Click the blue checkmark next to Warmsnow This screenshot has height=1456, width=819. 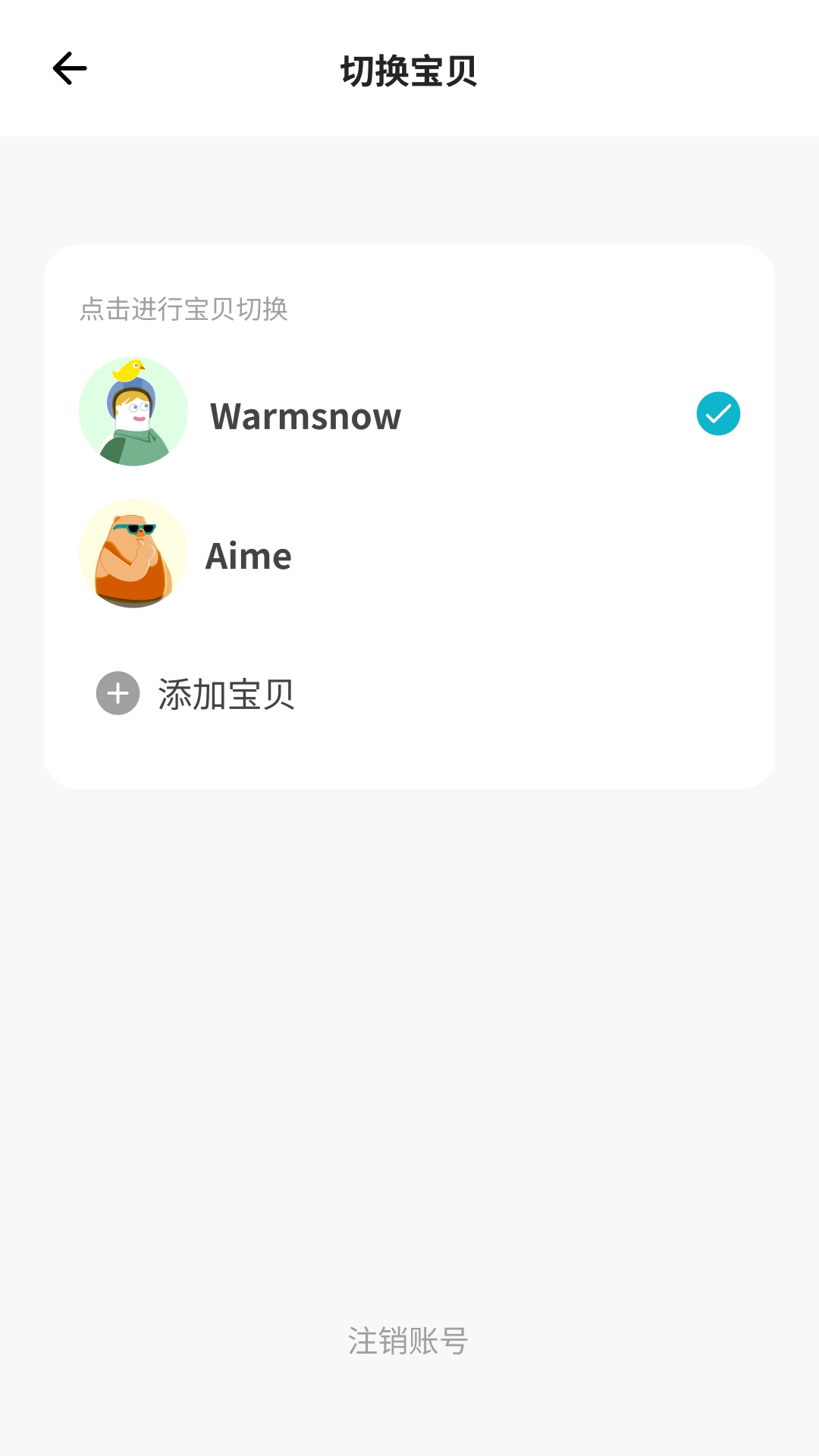[717, 414]
